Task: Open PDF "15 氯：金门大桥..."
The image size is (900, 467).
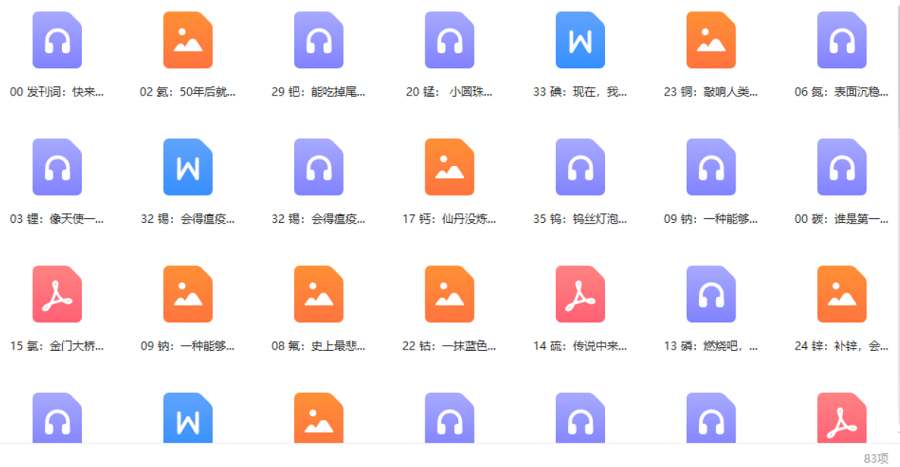Action: point(57,295)
